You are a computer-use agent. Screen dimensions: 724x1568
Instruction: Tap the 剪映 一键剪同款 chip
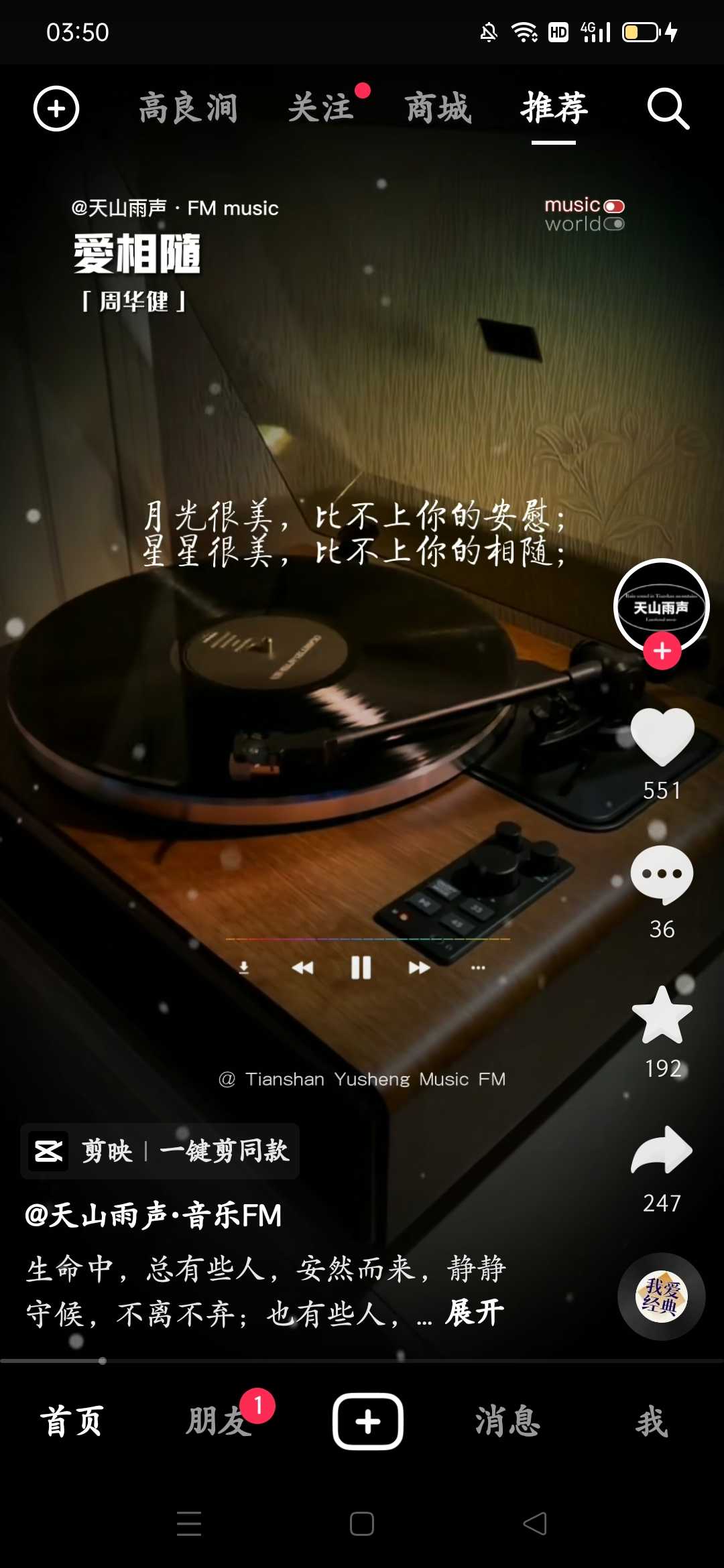tap(160, 1151)
